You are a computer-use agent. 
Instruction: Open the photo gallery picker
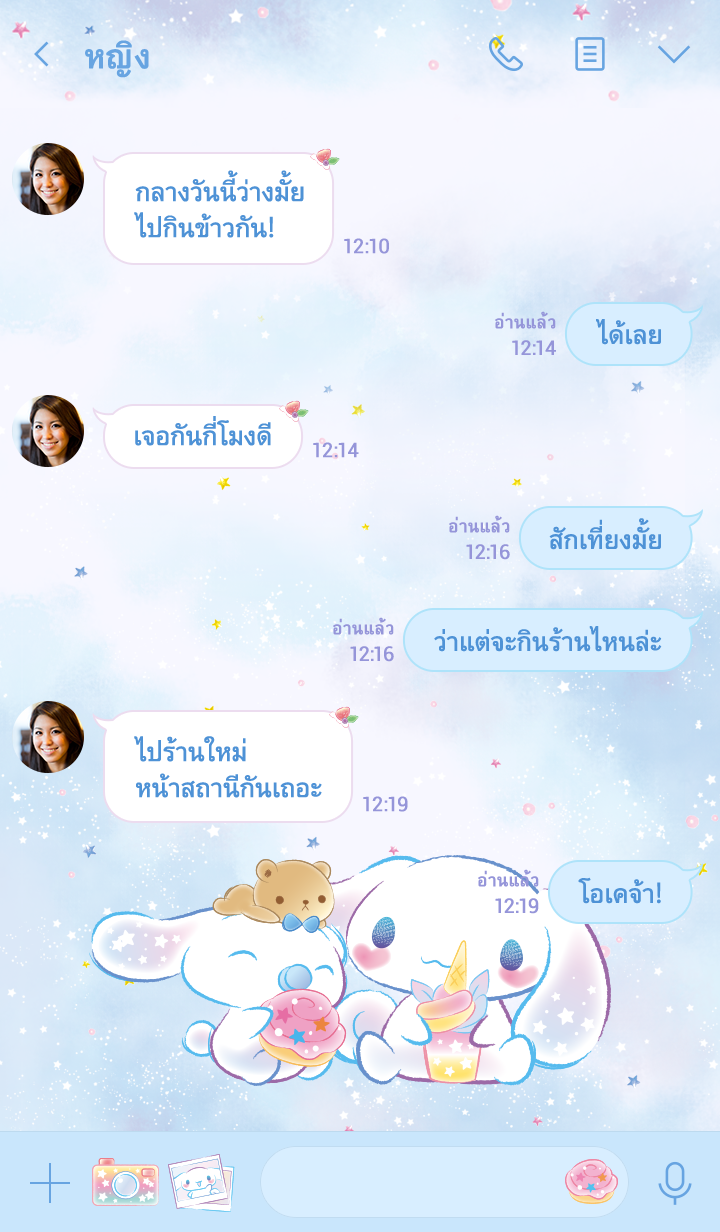[201, 1183]
